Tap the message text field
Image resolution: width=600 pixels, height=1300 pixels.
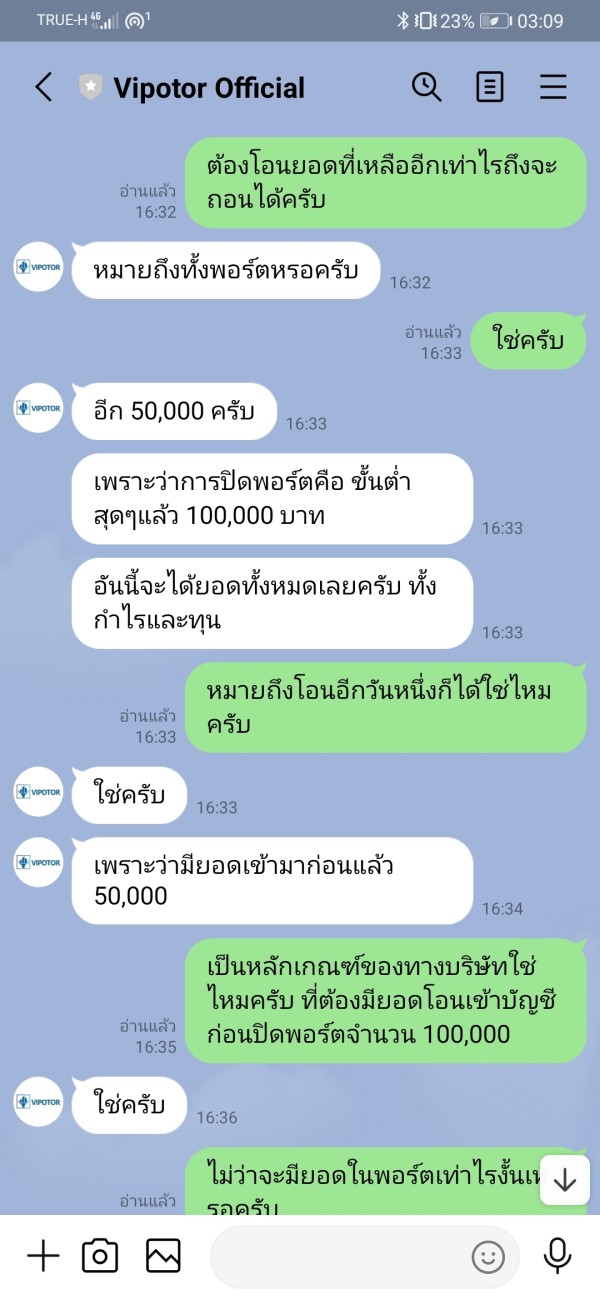[365, 1257]
